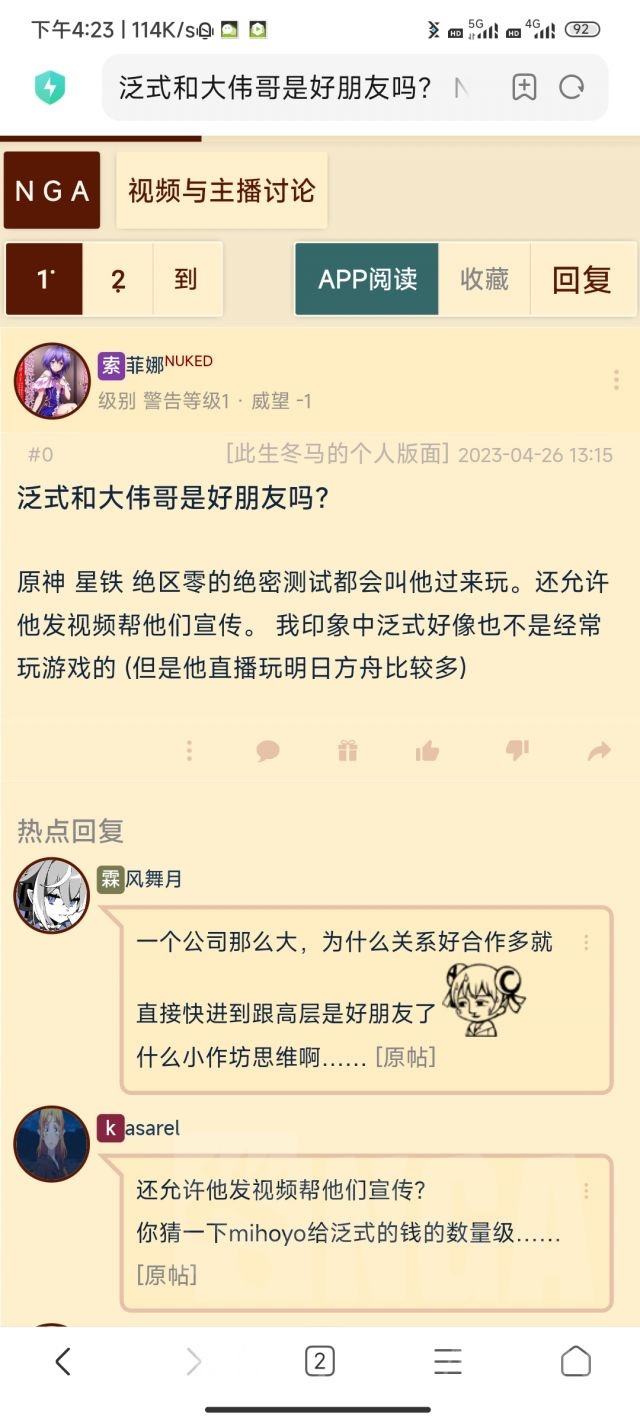Go to page 2 of the thread
Screen dimensions: 640x1422
(118, 280)
